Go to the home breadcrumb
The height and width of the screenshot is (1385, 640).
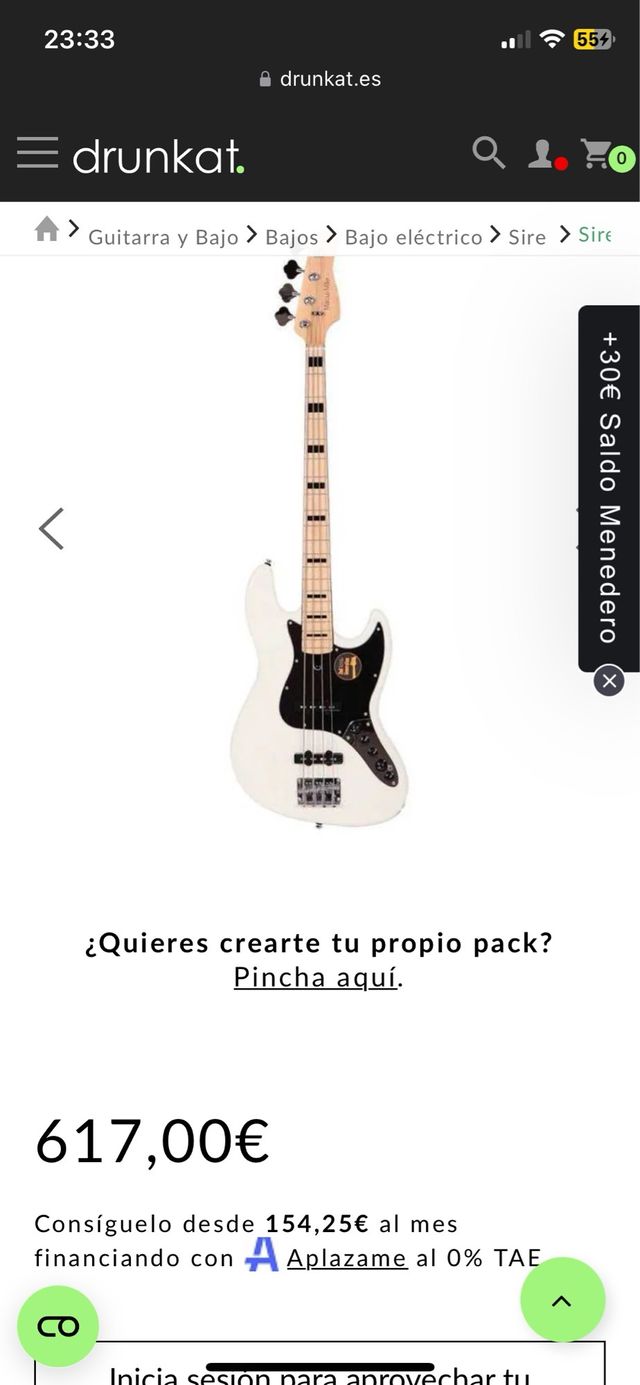47,230
